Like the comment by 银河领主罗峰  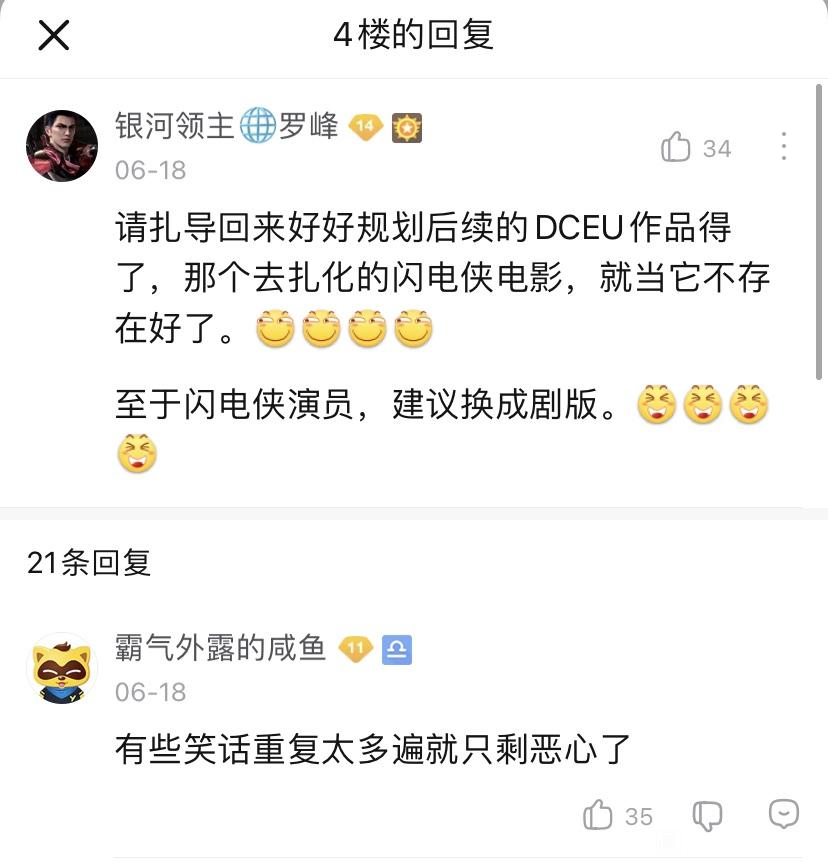click(677, 149)
